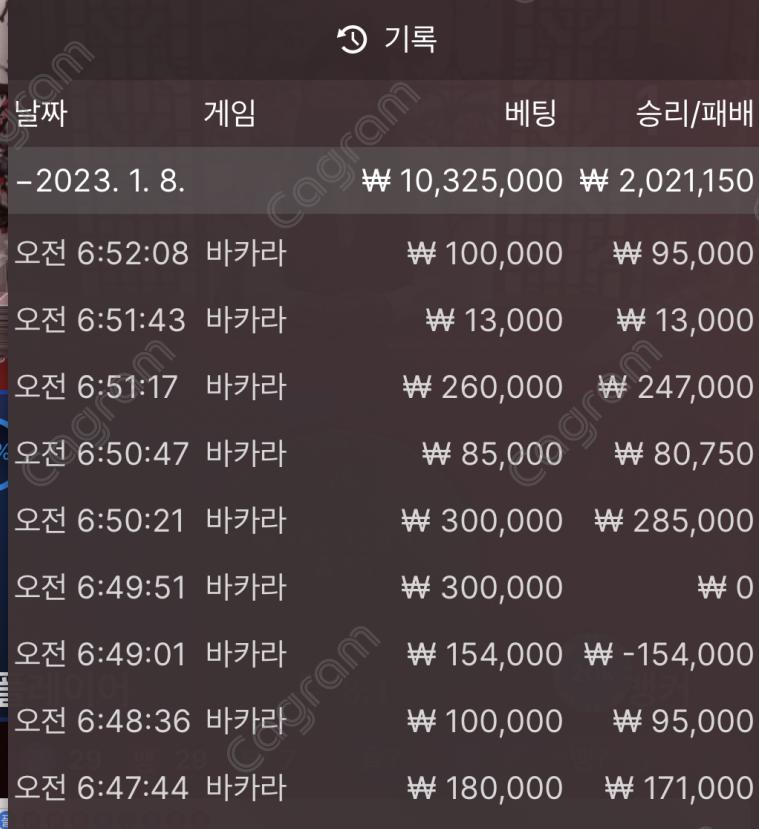
Task: Open the 오전 6:52:08 바카라 record
Action: coord(380,253)
